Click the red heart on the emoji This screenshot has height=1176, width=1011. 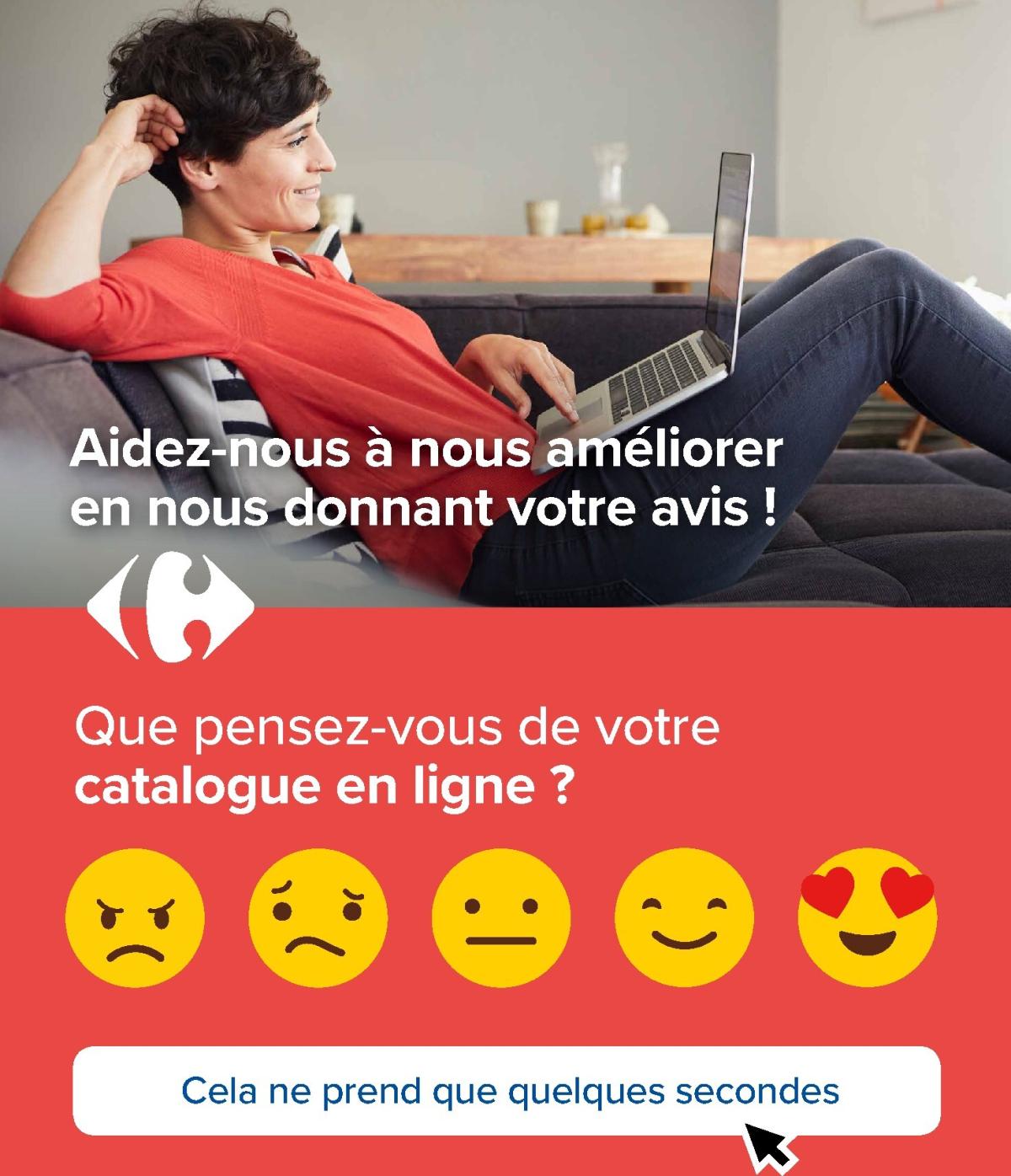coord(829,890)
